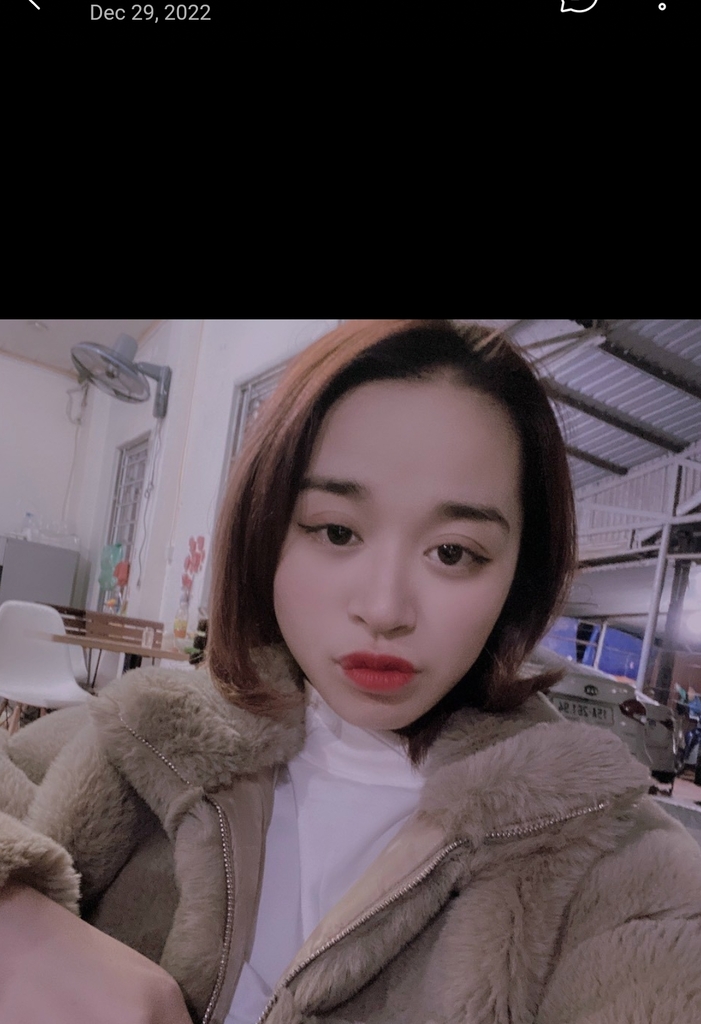Go back using the top-left arrow
The width and height of the screenshot is (701, 1024).
click(32, 4)
